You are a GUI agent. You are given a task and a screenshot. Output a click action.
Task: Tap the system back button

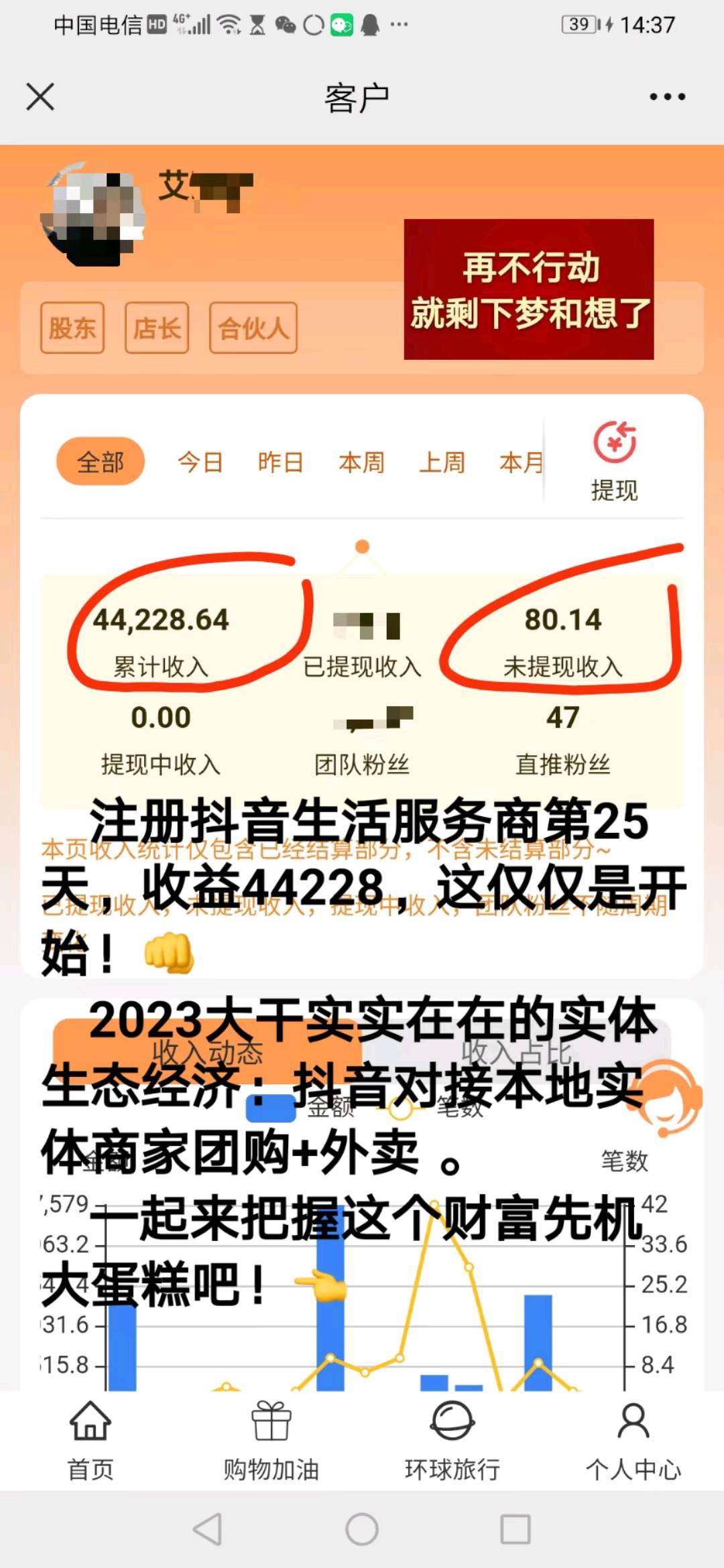click(x=208, y=1529)
